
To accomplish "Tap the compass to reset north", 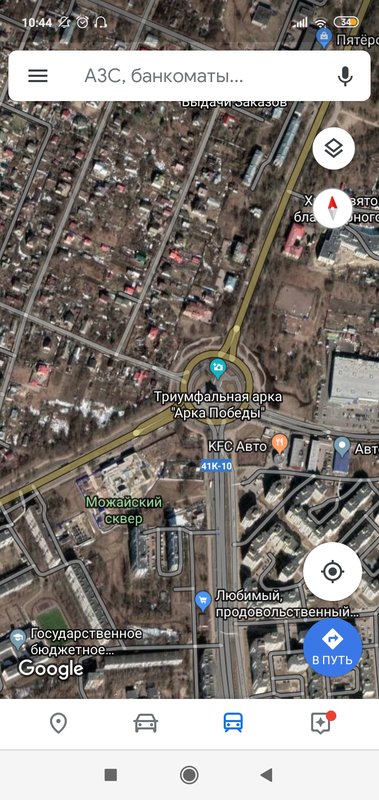I will click(x=333, y=208).
